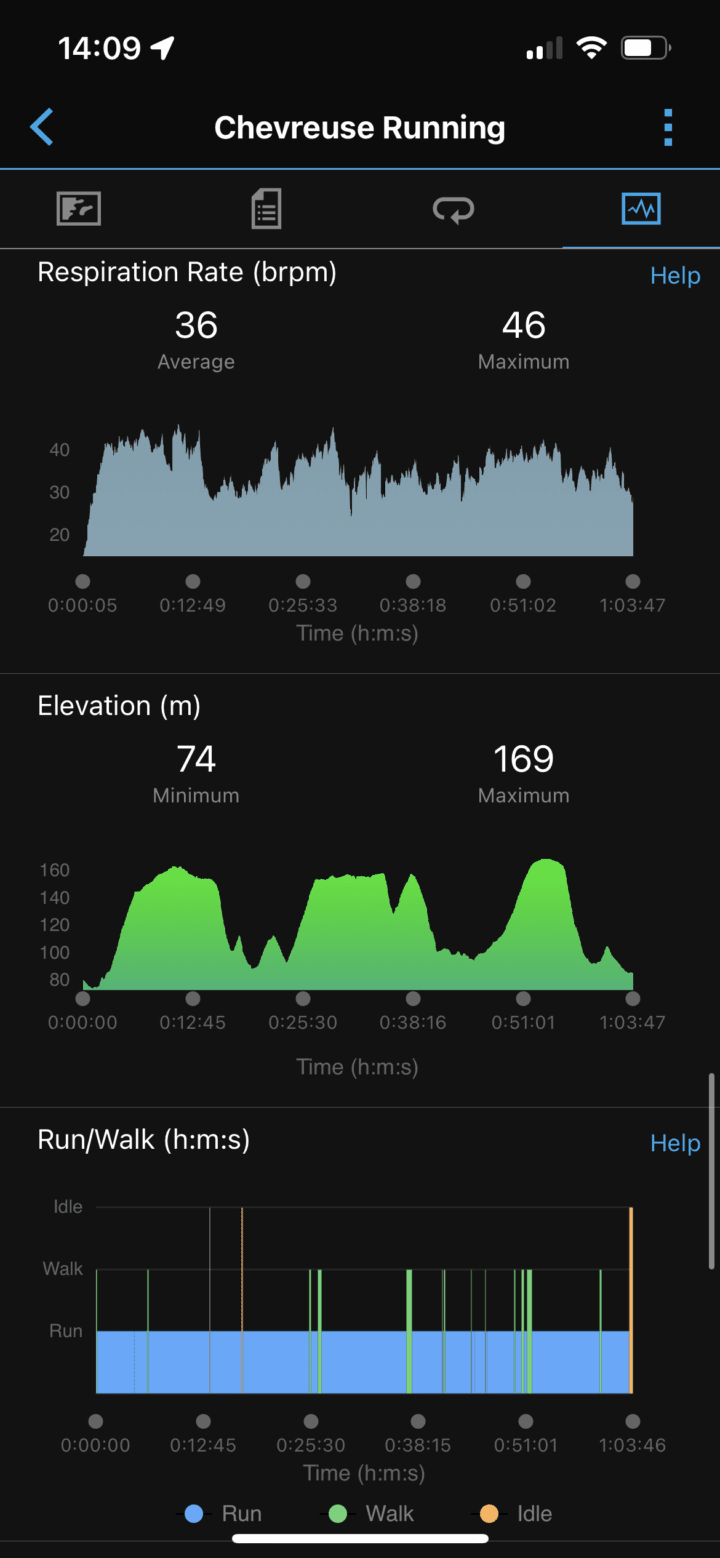Switch to the activity overview map tab
Screen dimensions: 720x1558
(78, 209)
